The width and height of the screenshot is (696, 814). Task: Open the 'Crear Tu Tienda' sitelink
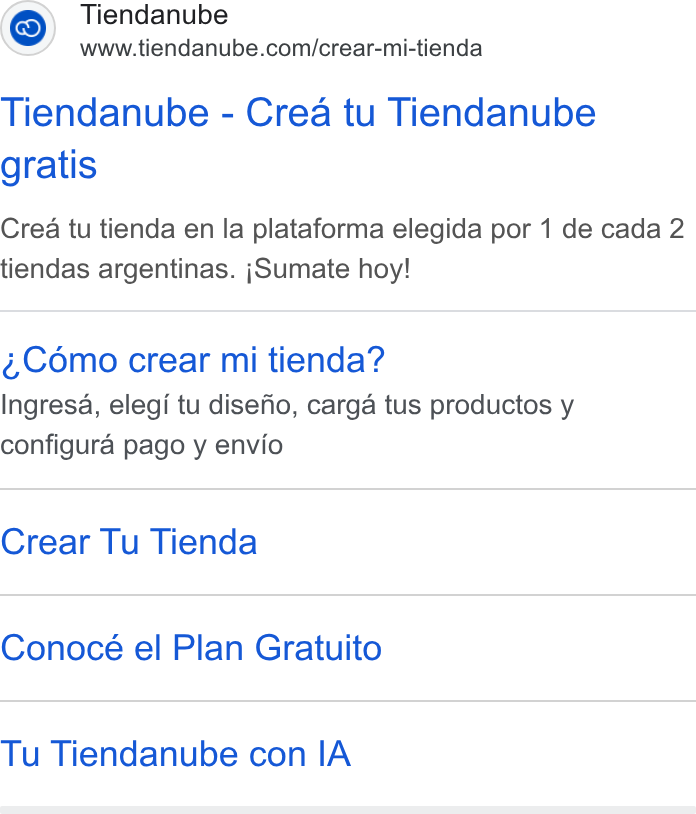click(129, 542)
